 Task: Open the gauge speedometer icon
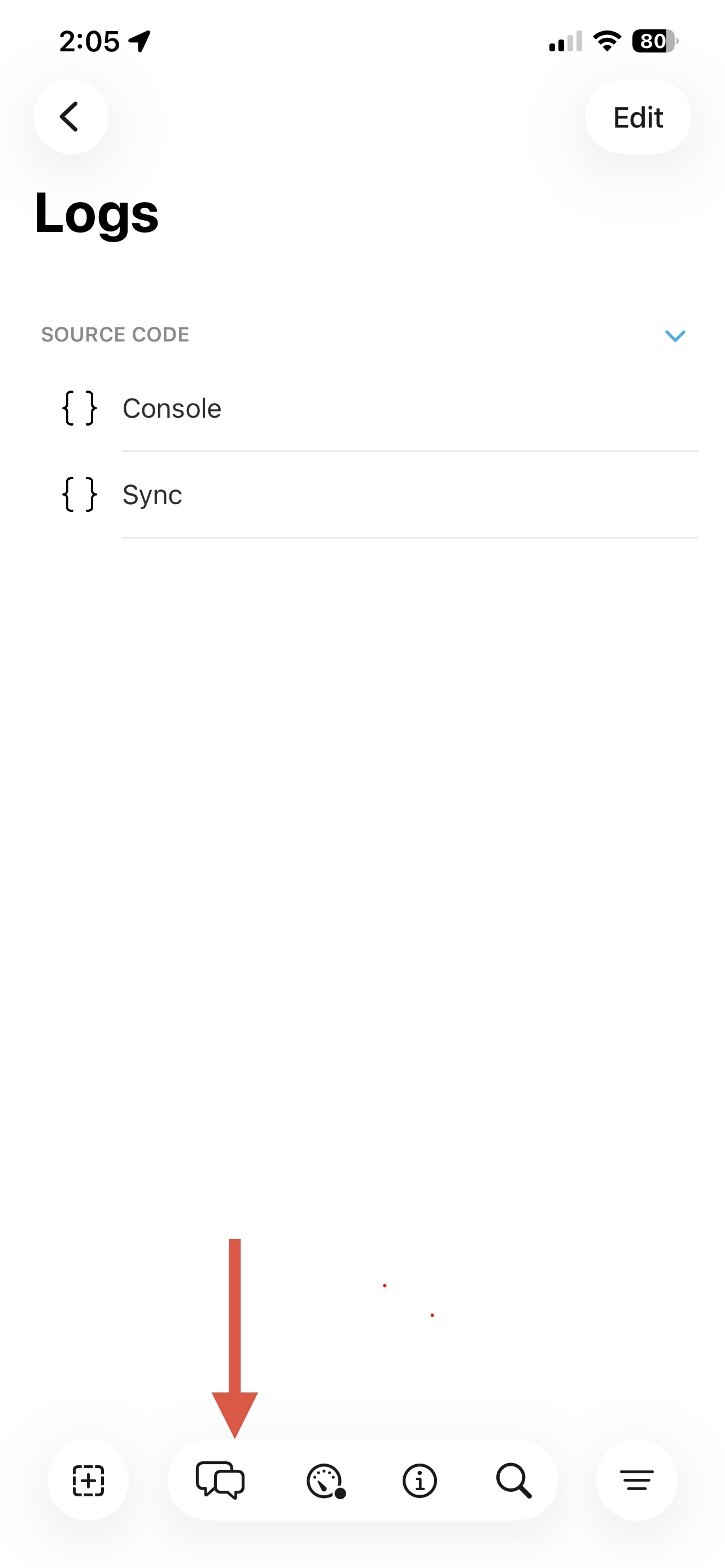pyautogui.click(x=326, y=1481)
